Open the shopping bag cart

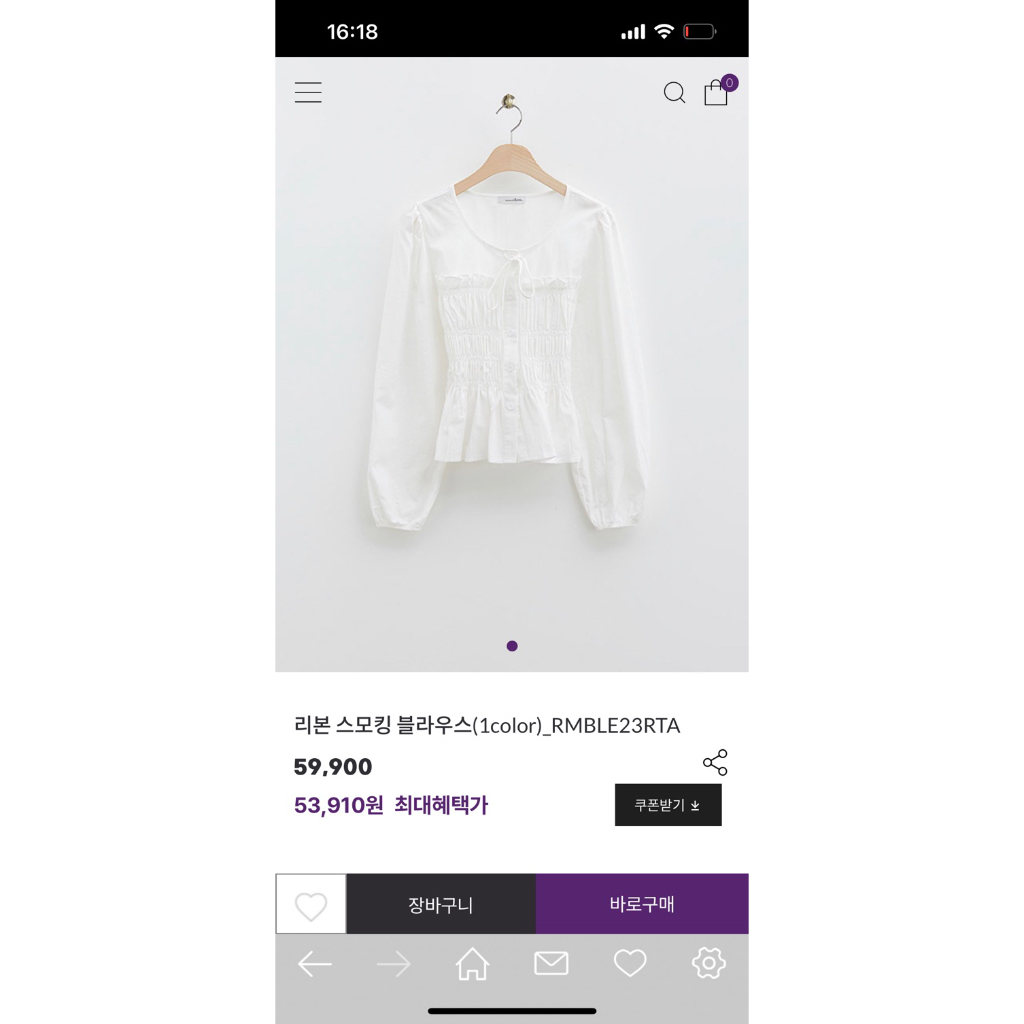point(716,93)
